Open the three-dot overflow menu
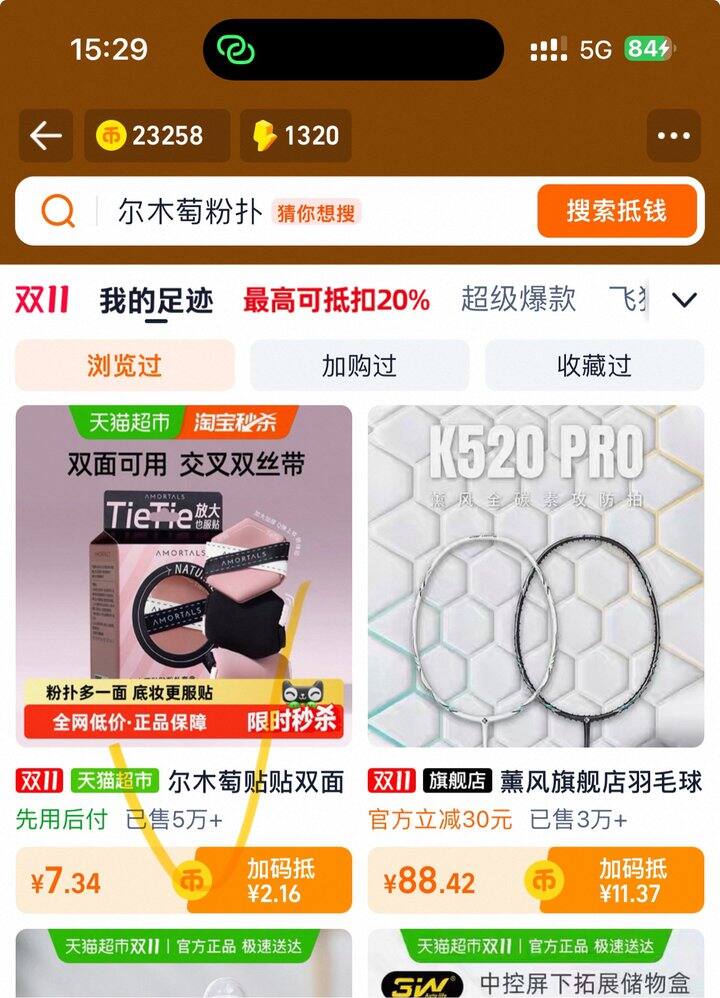Screen dimensions: 720x998 click(x=673, y=136)
